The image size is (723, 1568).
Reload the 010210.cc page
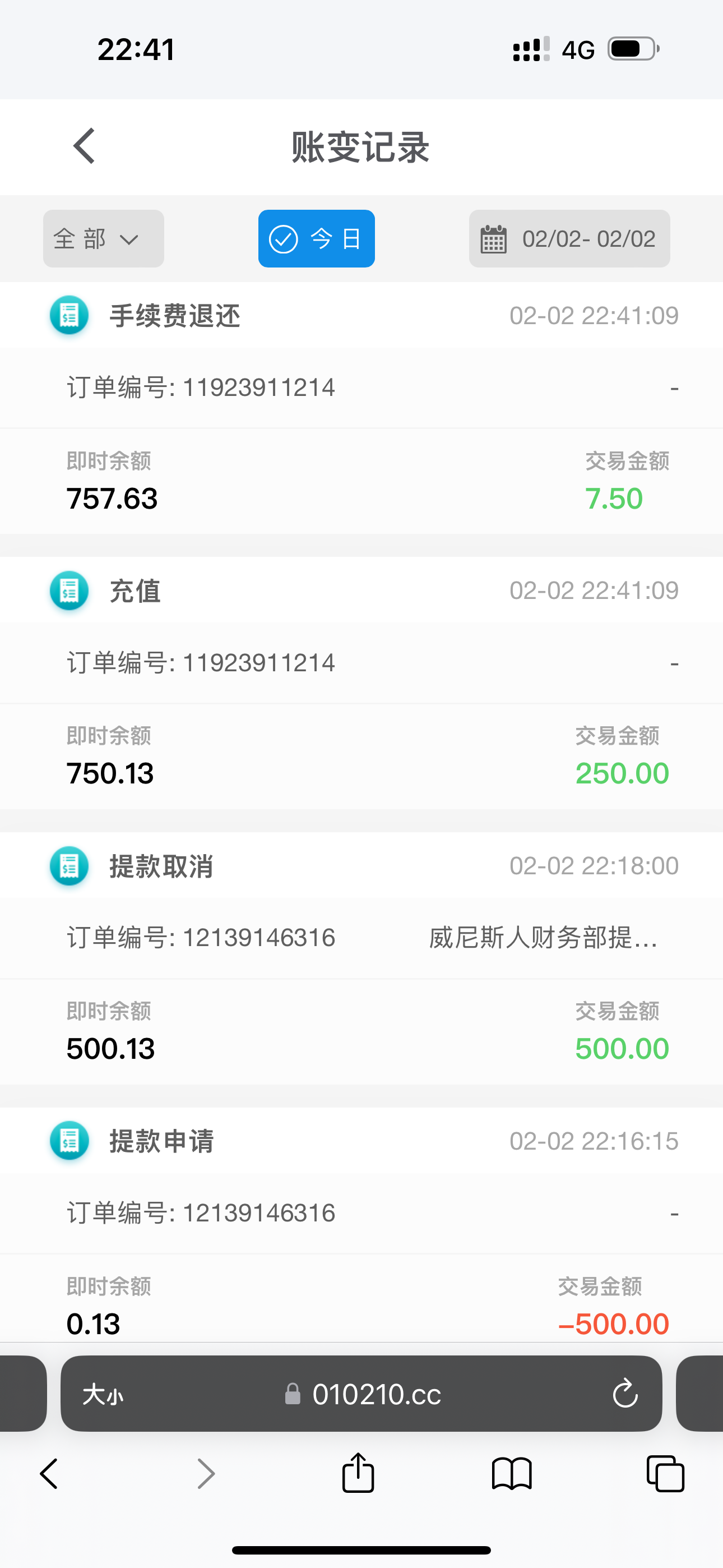click(x=625, y=1395)
